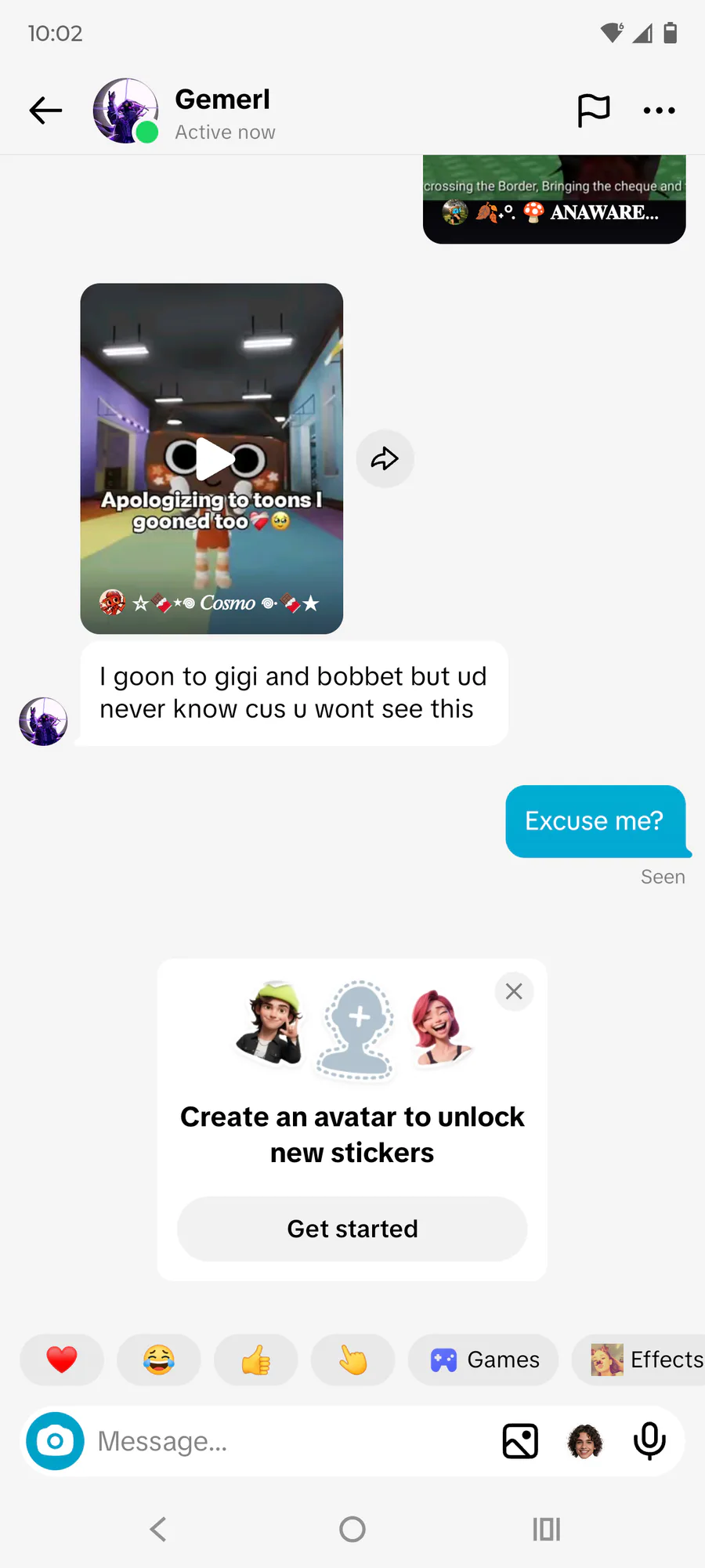Send the pointing hand emoji
The height and width of the screenshot is (1568, 705).
point(352,1360)
